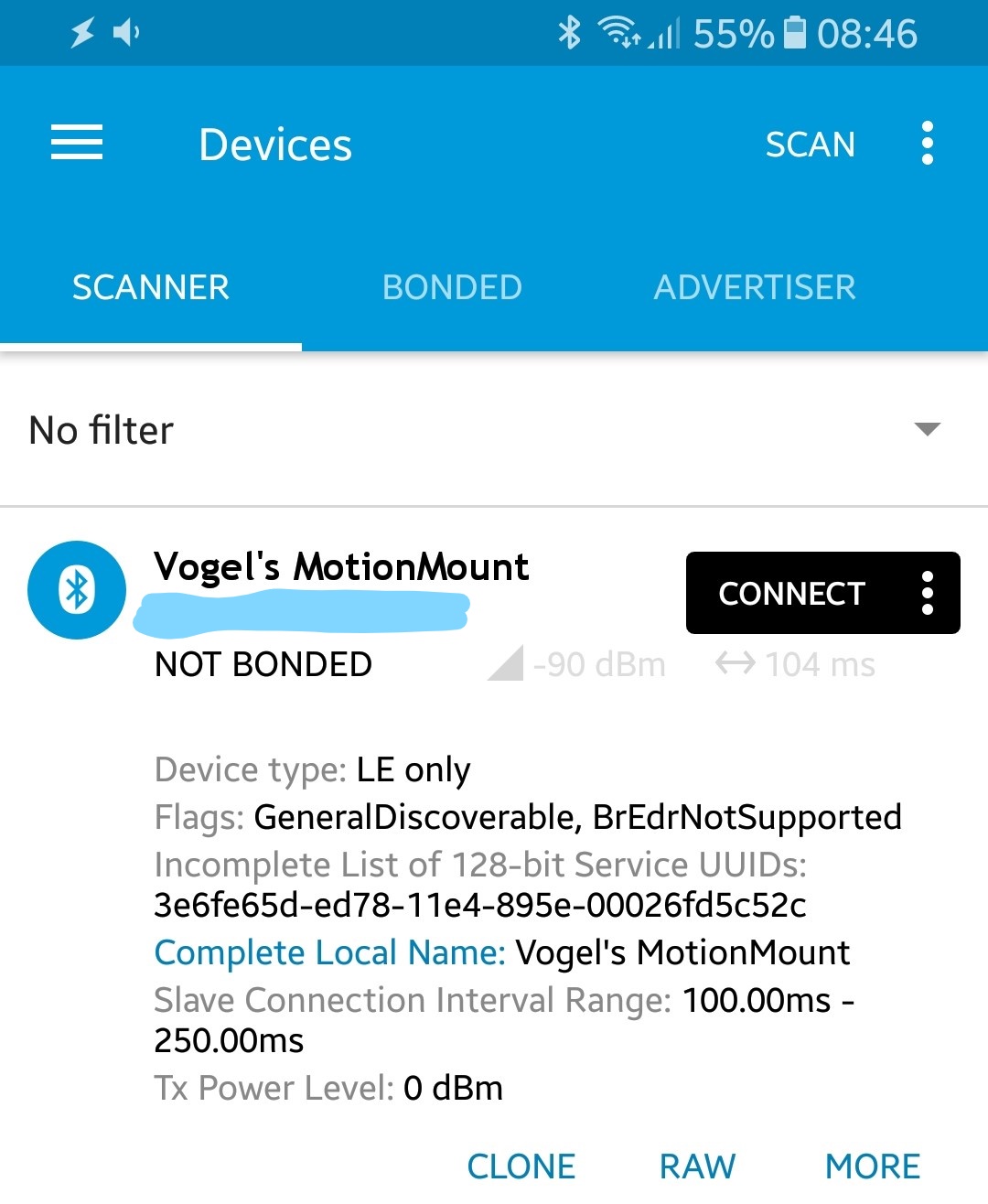Tap SCAN to start scanning
The image size is (988, 1204).
point(810,145)
